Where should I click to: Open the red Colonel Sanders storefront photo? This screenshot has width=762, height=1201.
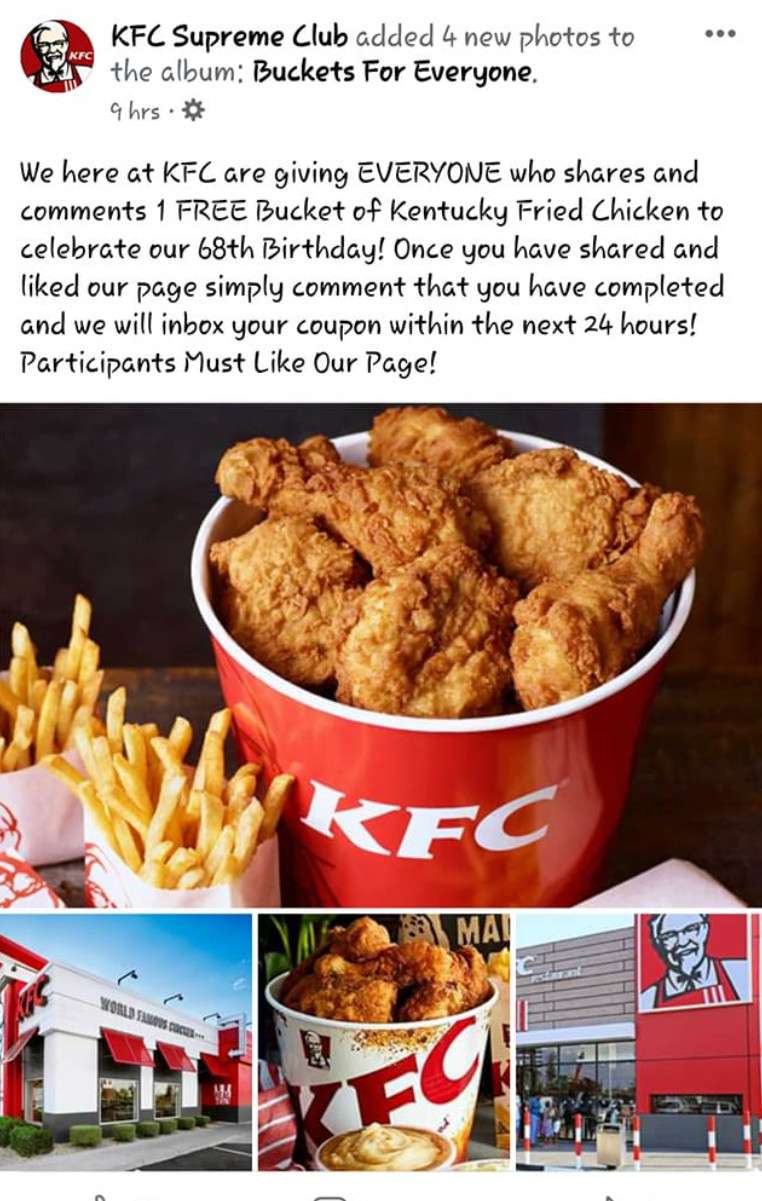pyautogui.click(x=639, y=1041)
